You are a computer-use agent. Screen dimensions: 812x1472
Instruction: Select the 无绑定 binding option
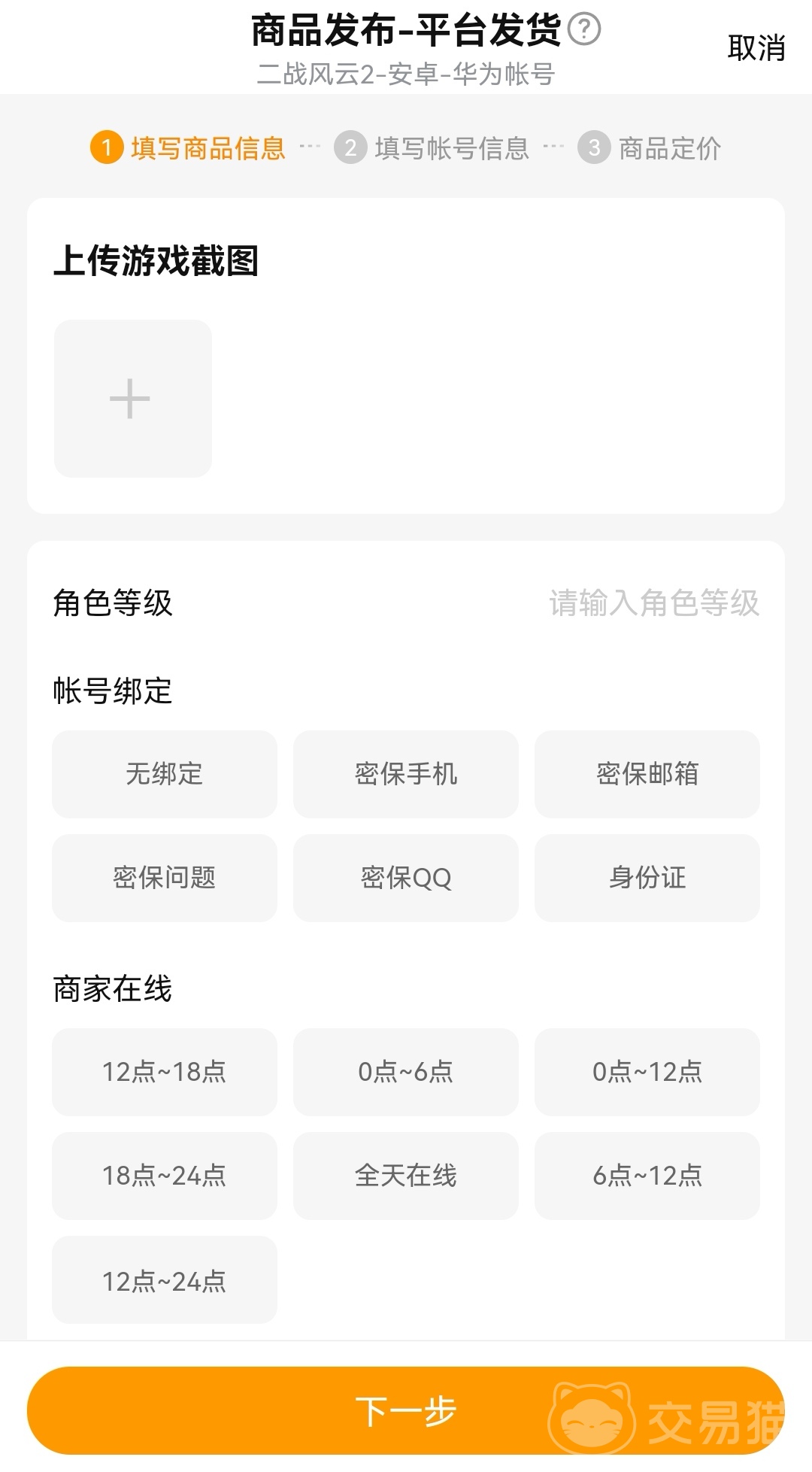coord(165,774)
